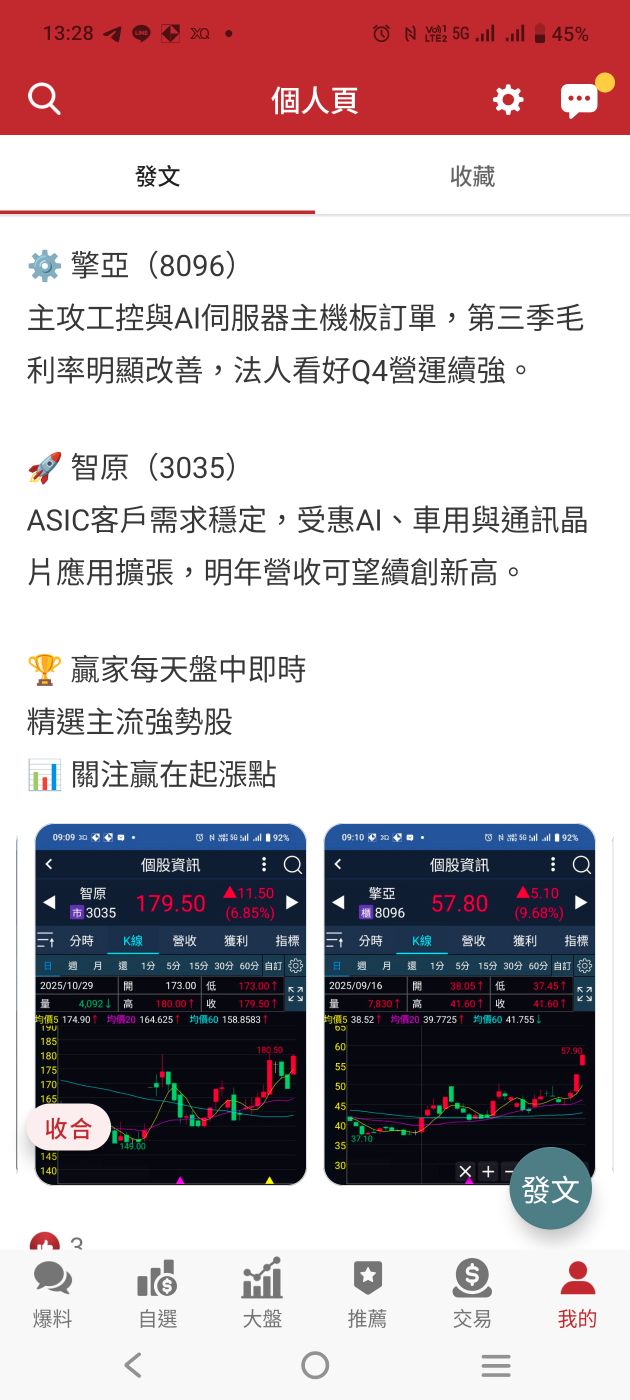Image resolution: width=630 pixels, height=1400 pixels.
Task: Open the messages chat bubble
Action: coord(580,99)
